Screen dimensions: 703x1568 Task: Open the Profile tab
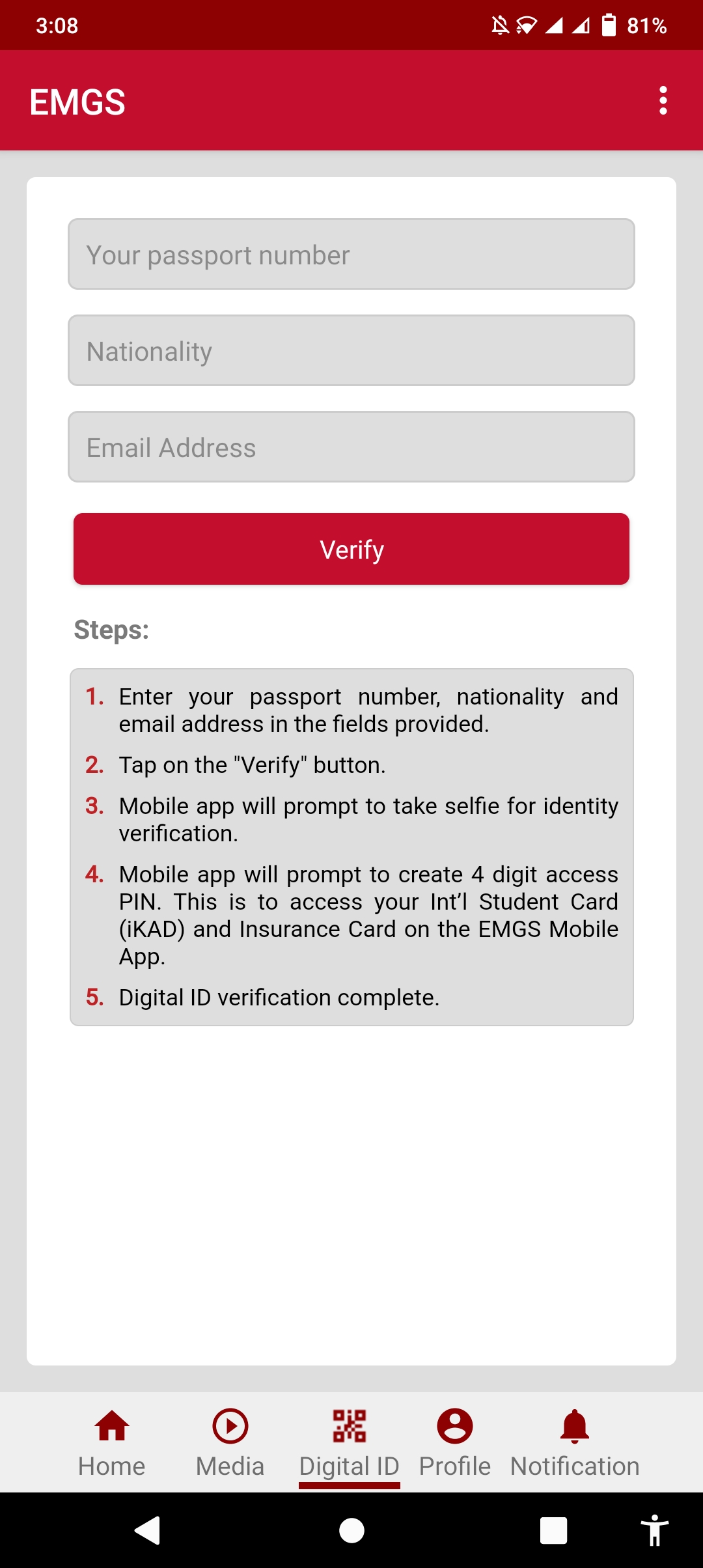tap(455, 1442)
